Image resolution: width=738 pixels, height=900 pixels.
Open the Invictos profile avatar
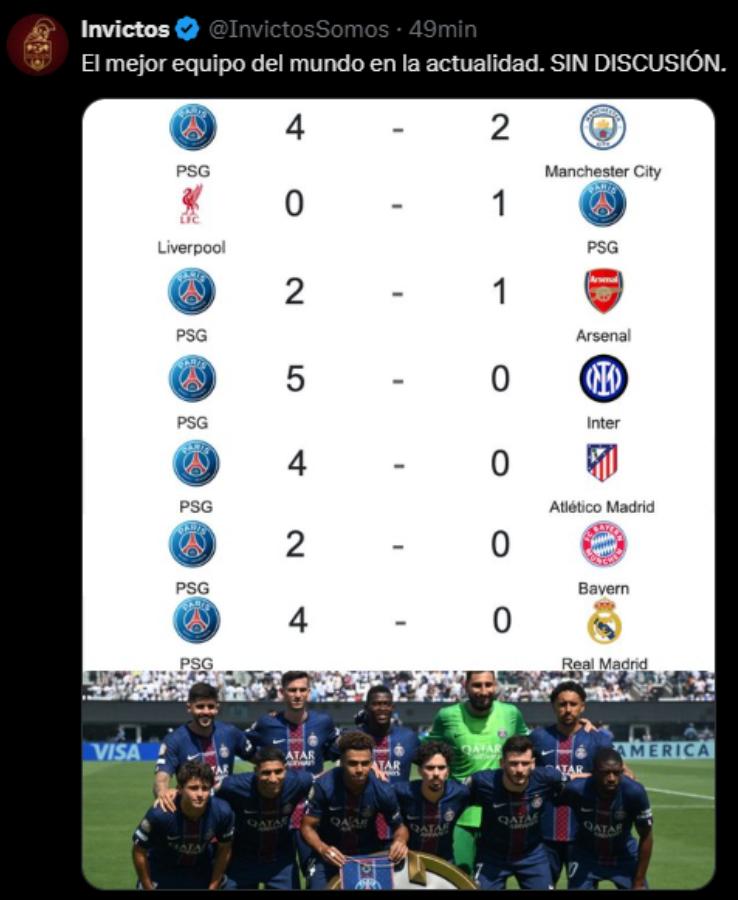pyautogui.click(x=38, y=45)
